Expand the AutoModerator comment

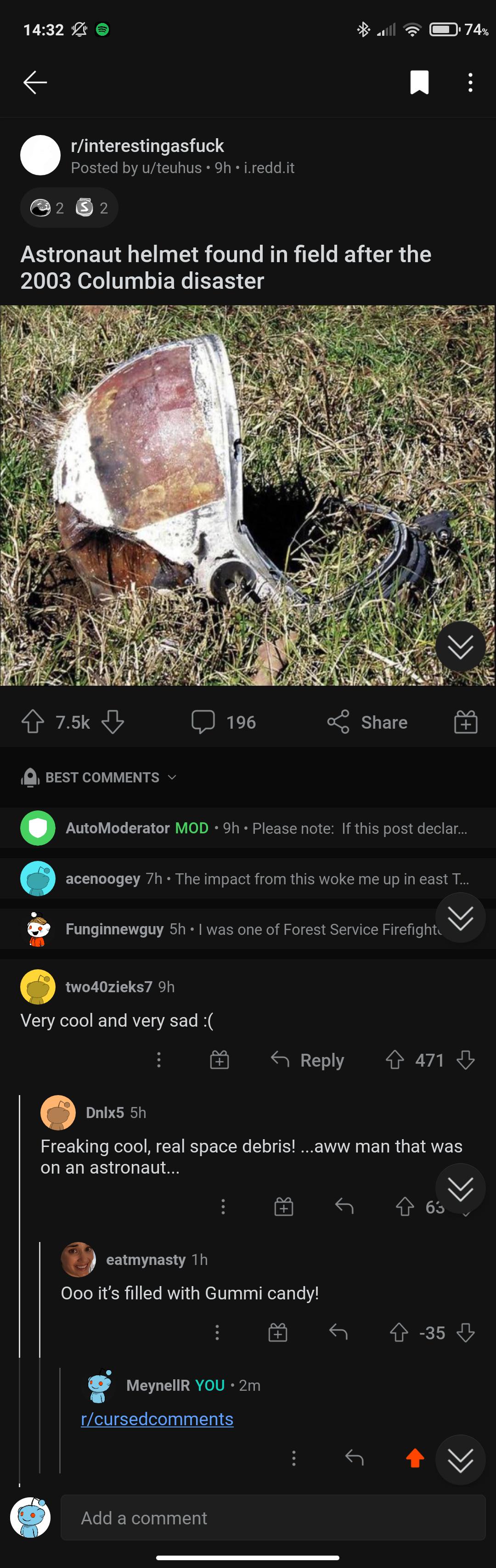(x=243, y=828)
